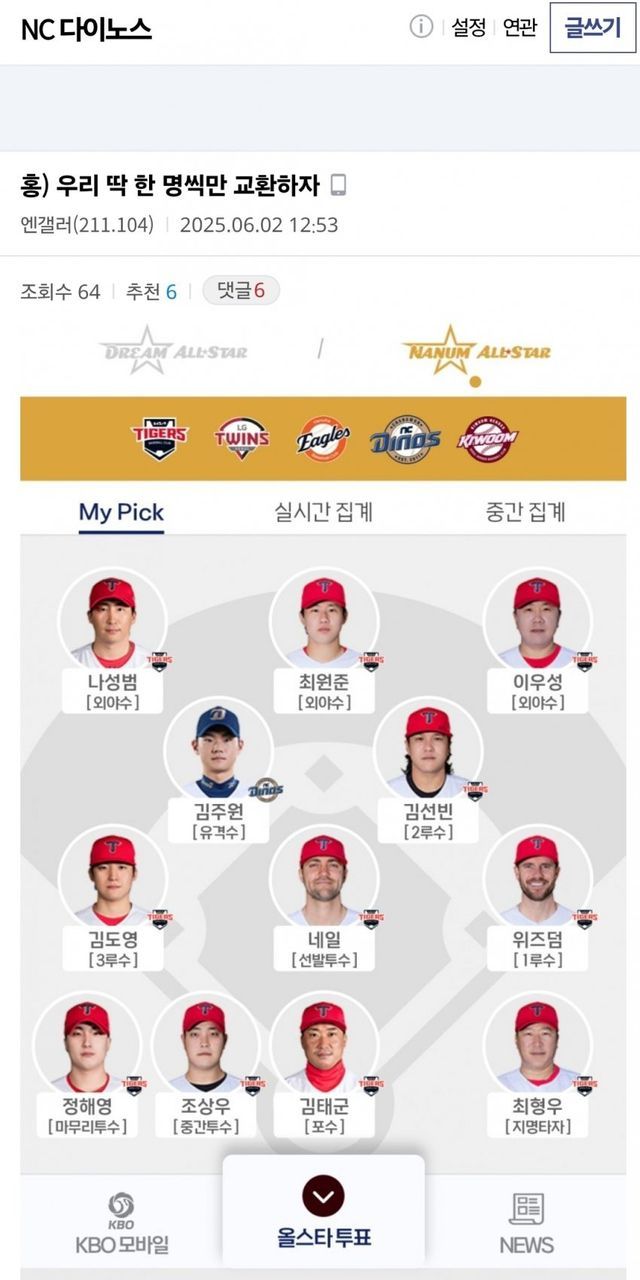
Task: Open the gallery info icon
Action: tap(421, 27)
